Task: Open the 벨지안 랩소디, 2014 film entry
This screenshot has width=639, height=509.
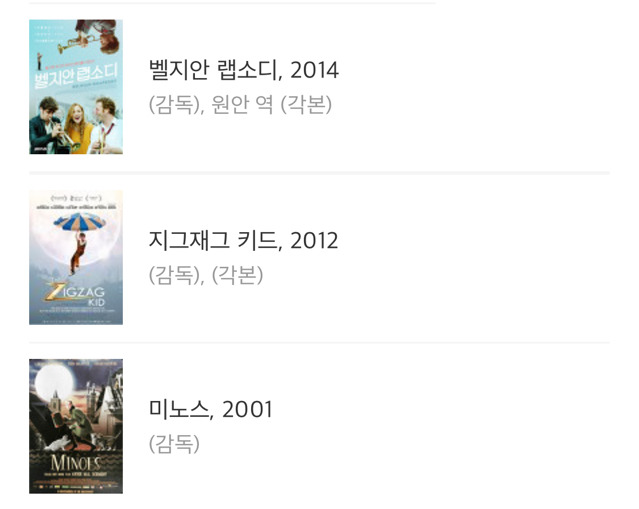Action: tap(243, 70)
